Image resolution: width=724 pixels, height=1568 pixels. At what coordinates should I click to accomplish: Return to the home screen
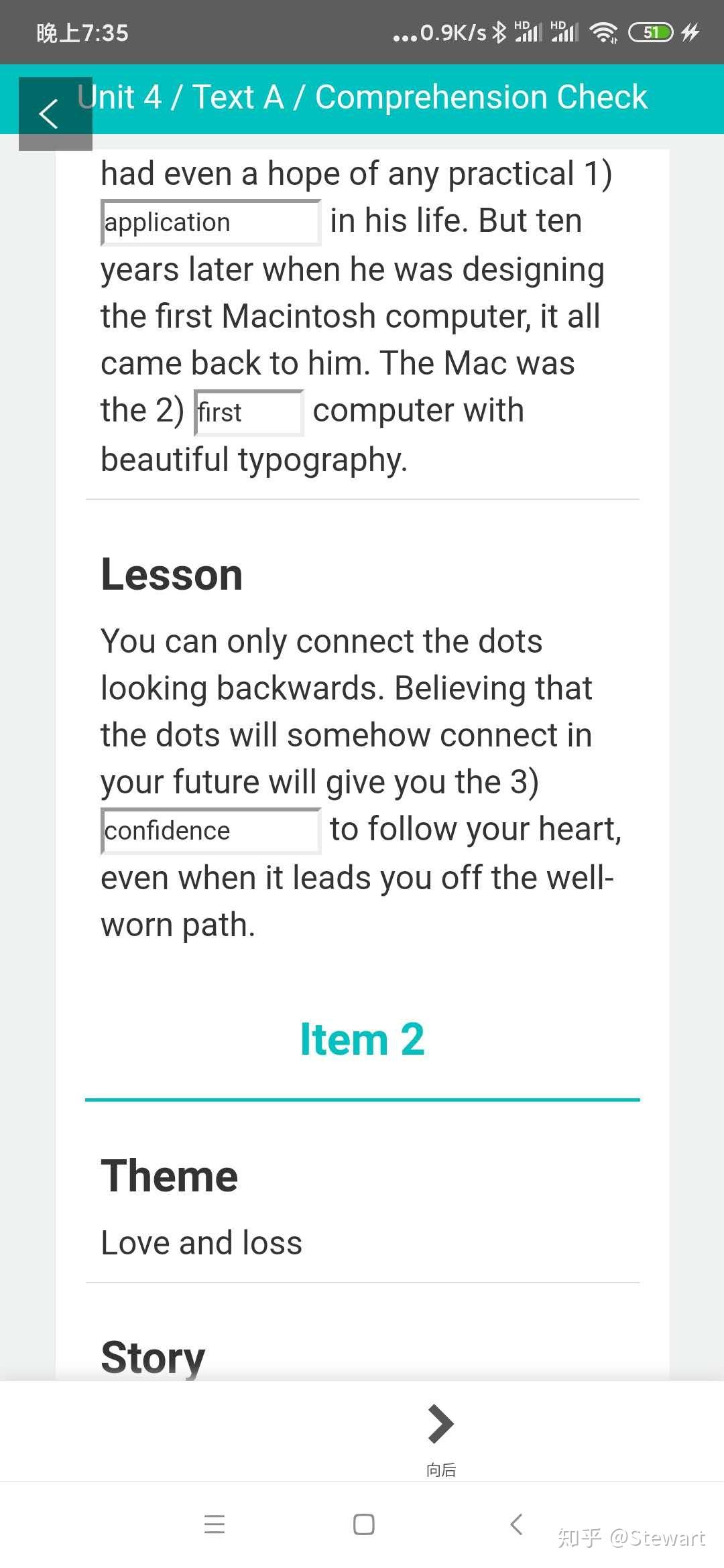pos(363,1524)
